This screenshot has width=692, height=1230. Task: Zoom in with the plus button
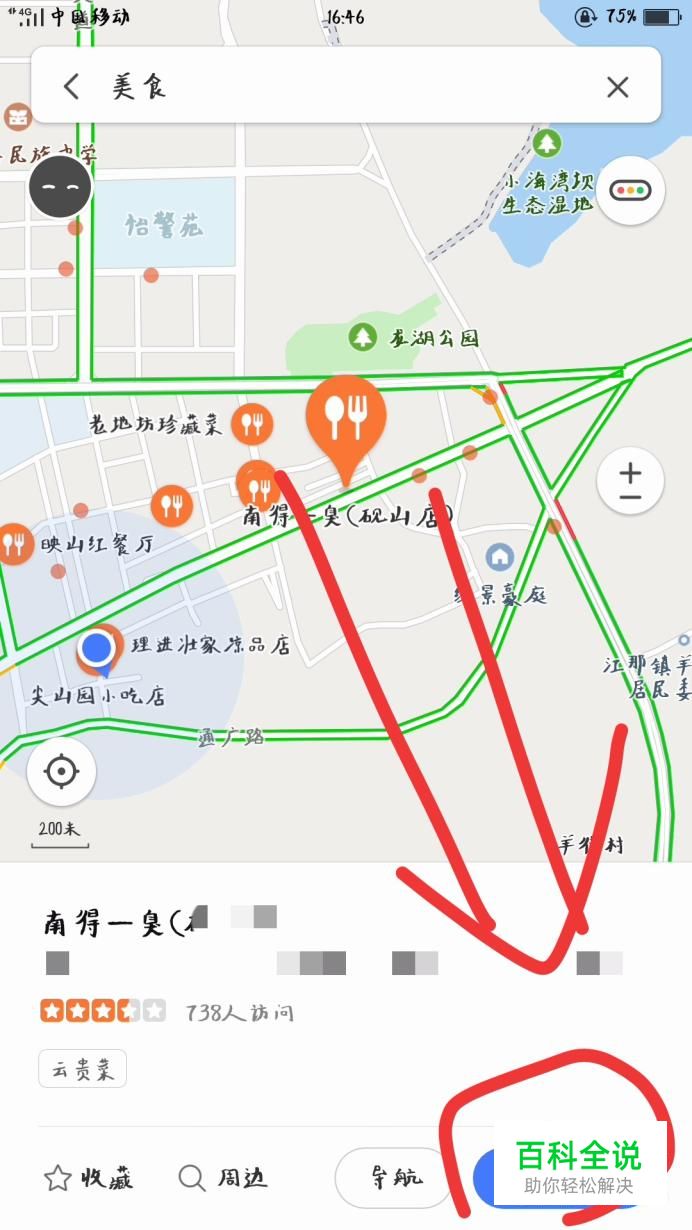point(630,472)
